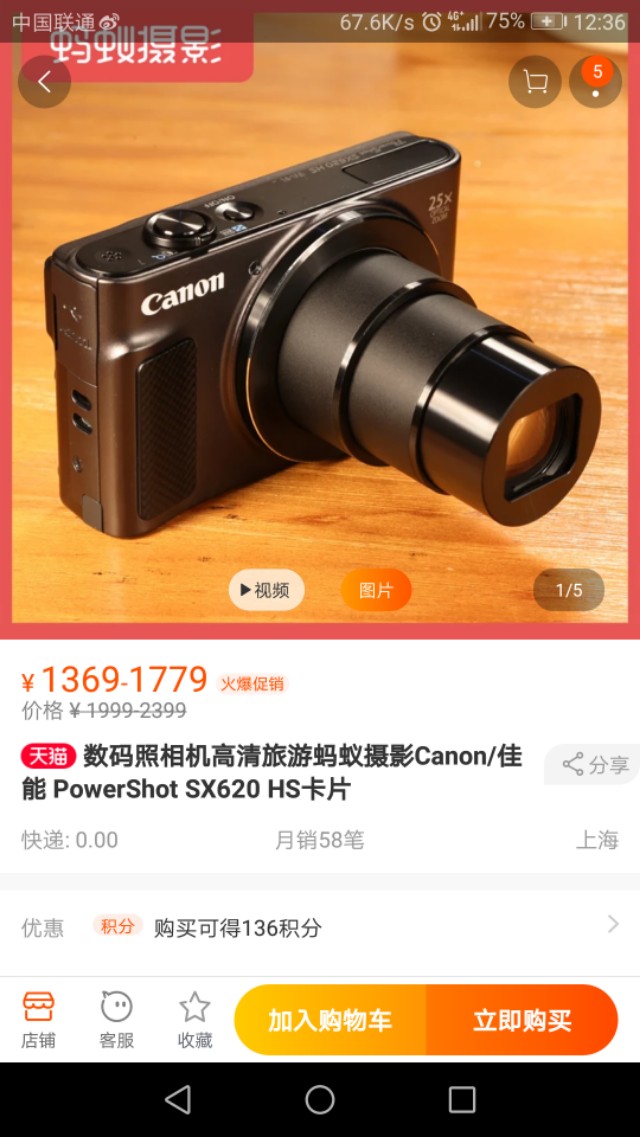
Task: Return to the system home screen
Action: 320,1100
